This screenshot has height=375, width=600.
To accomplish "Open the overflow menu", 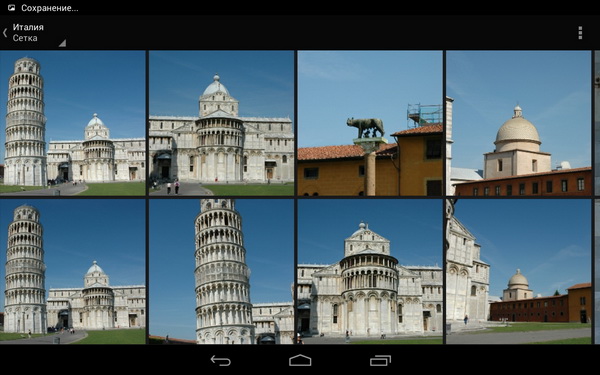I will tap(580, 33).
